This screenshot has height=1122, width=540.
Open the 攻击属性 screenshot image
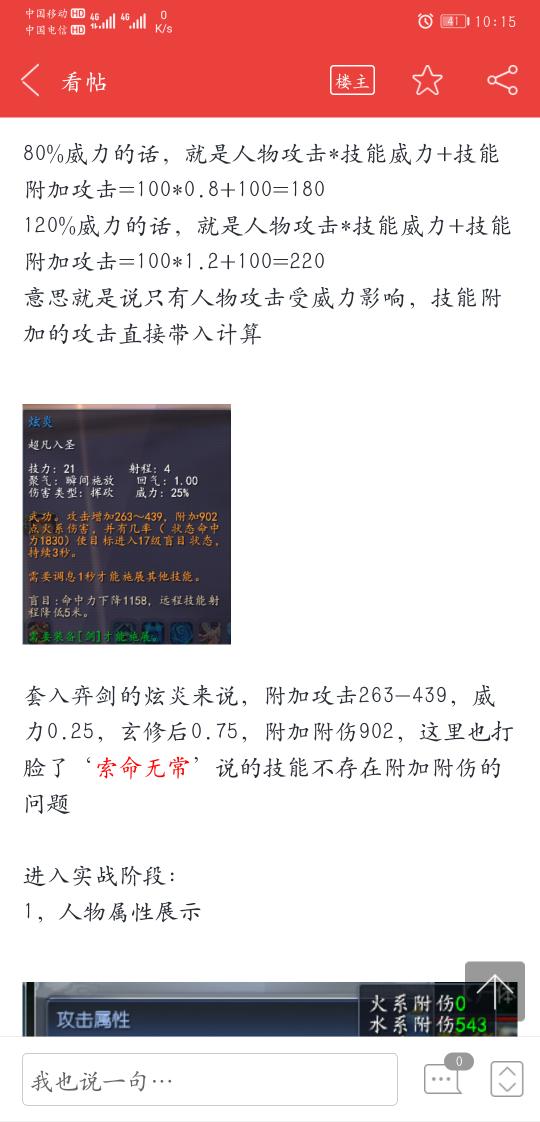270,1009
